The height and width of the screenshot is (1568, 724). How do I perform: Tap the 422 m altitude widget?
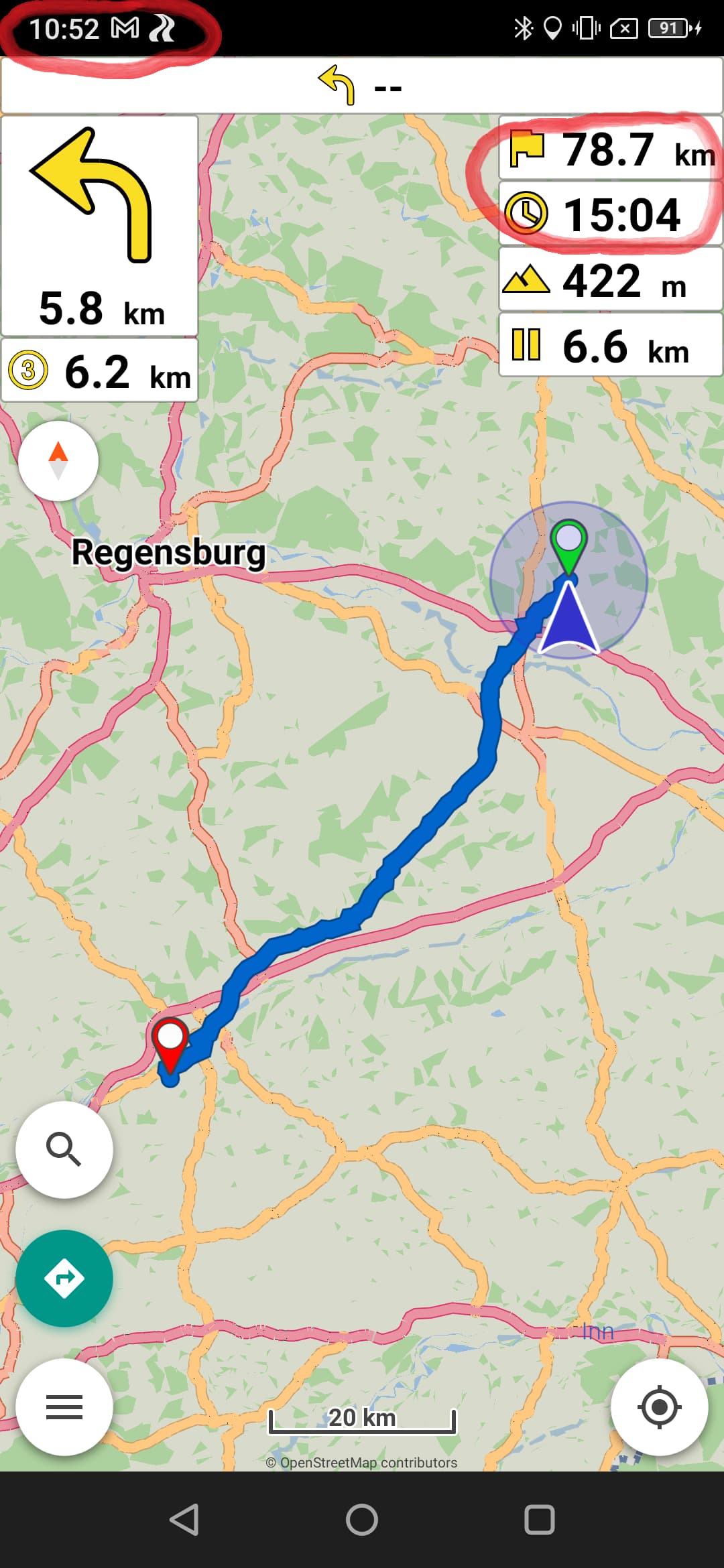click(x=611, y=279)
